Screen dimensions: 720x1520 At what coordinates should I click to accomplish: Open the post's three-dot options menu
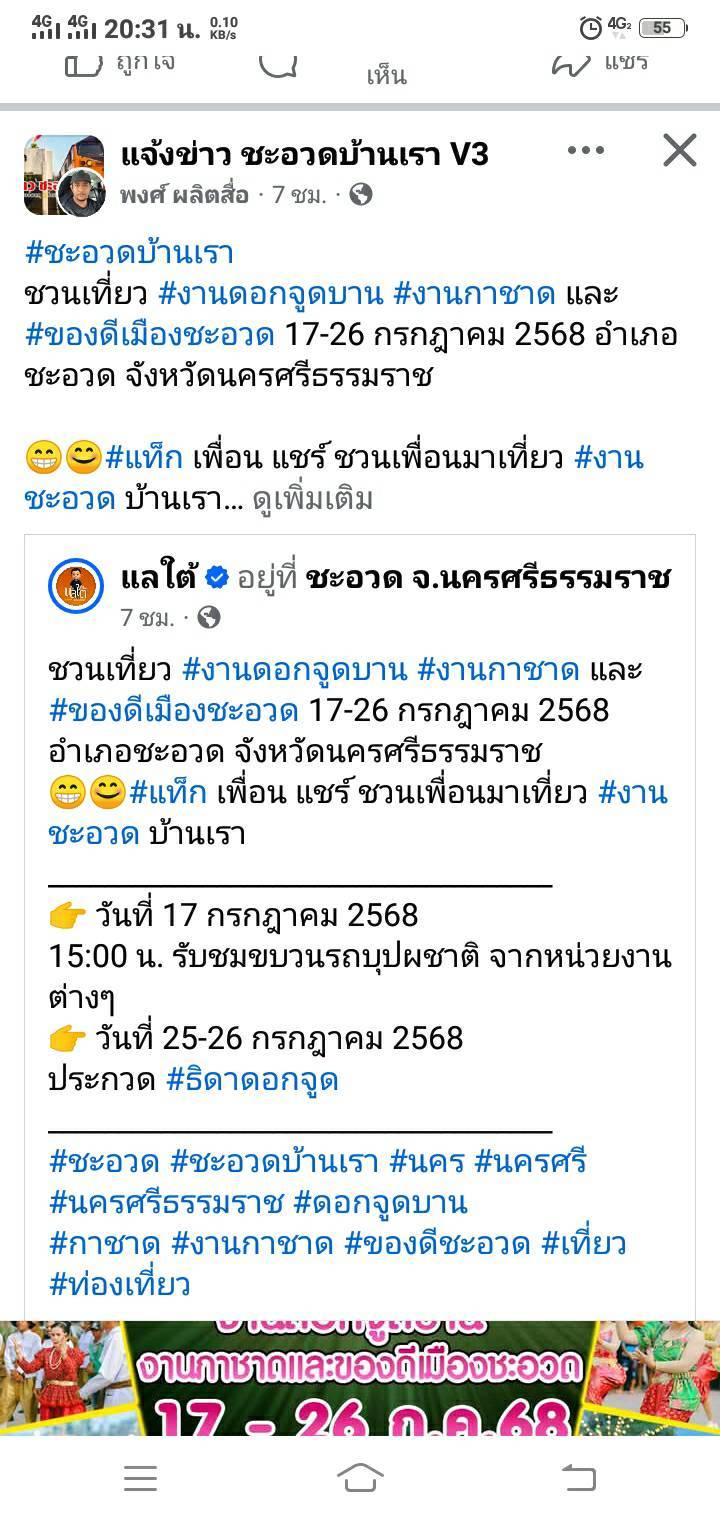pyautogui.click(x=585, y=151)
